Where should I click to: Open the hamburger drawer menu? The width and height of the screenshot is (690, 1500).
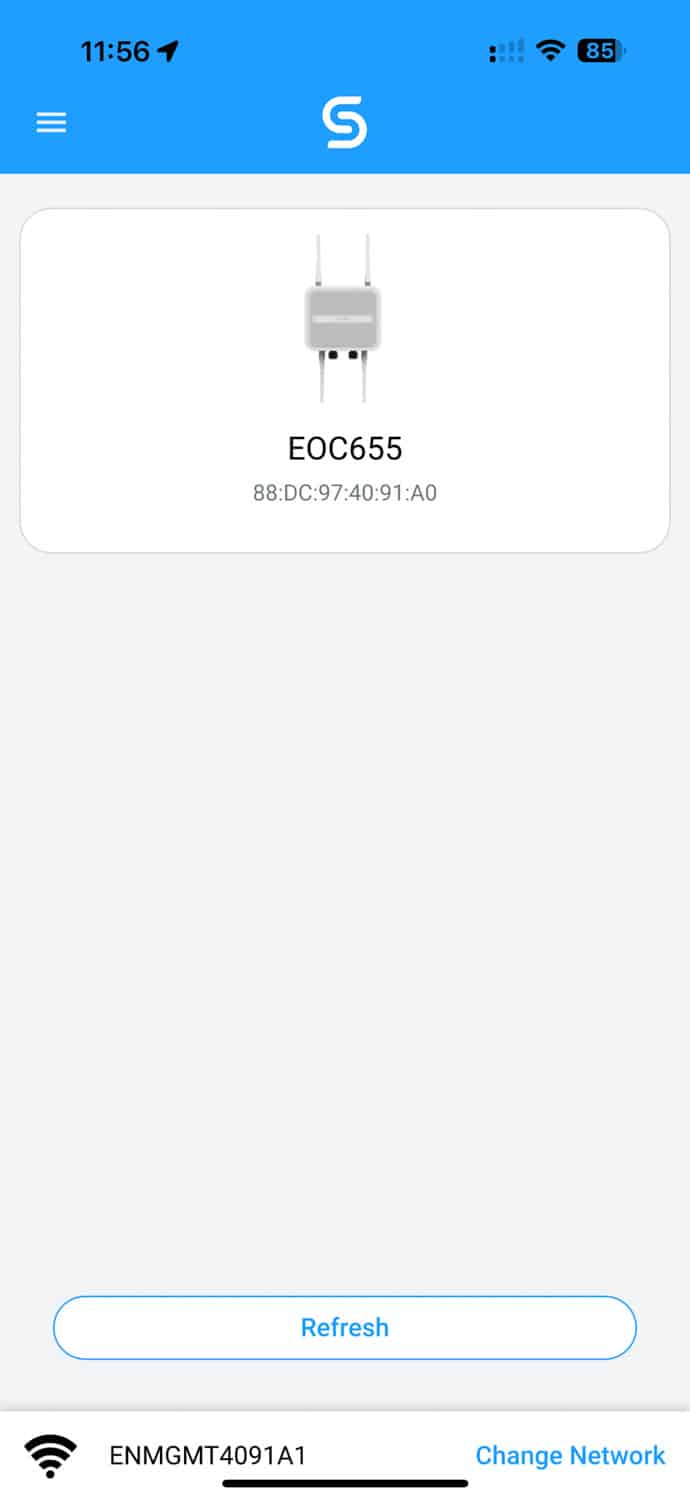51,123
